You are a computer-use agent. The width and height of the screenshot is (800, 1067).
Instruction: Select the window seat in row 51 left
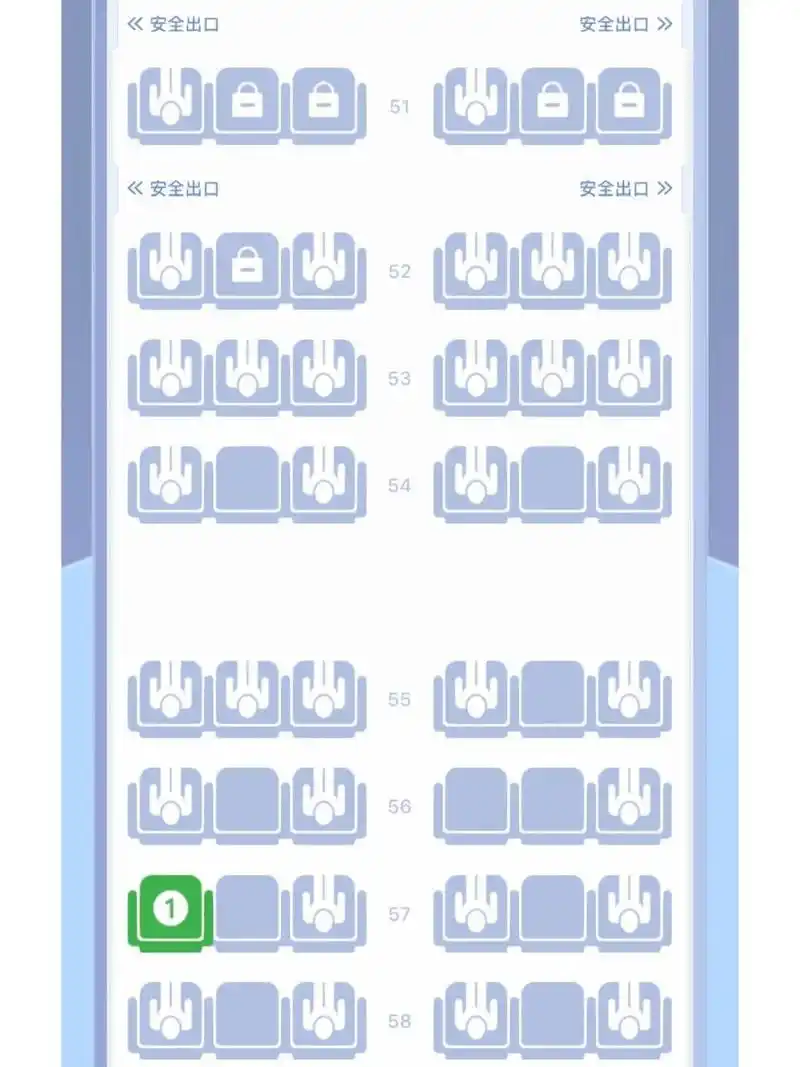pos(170,105)
